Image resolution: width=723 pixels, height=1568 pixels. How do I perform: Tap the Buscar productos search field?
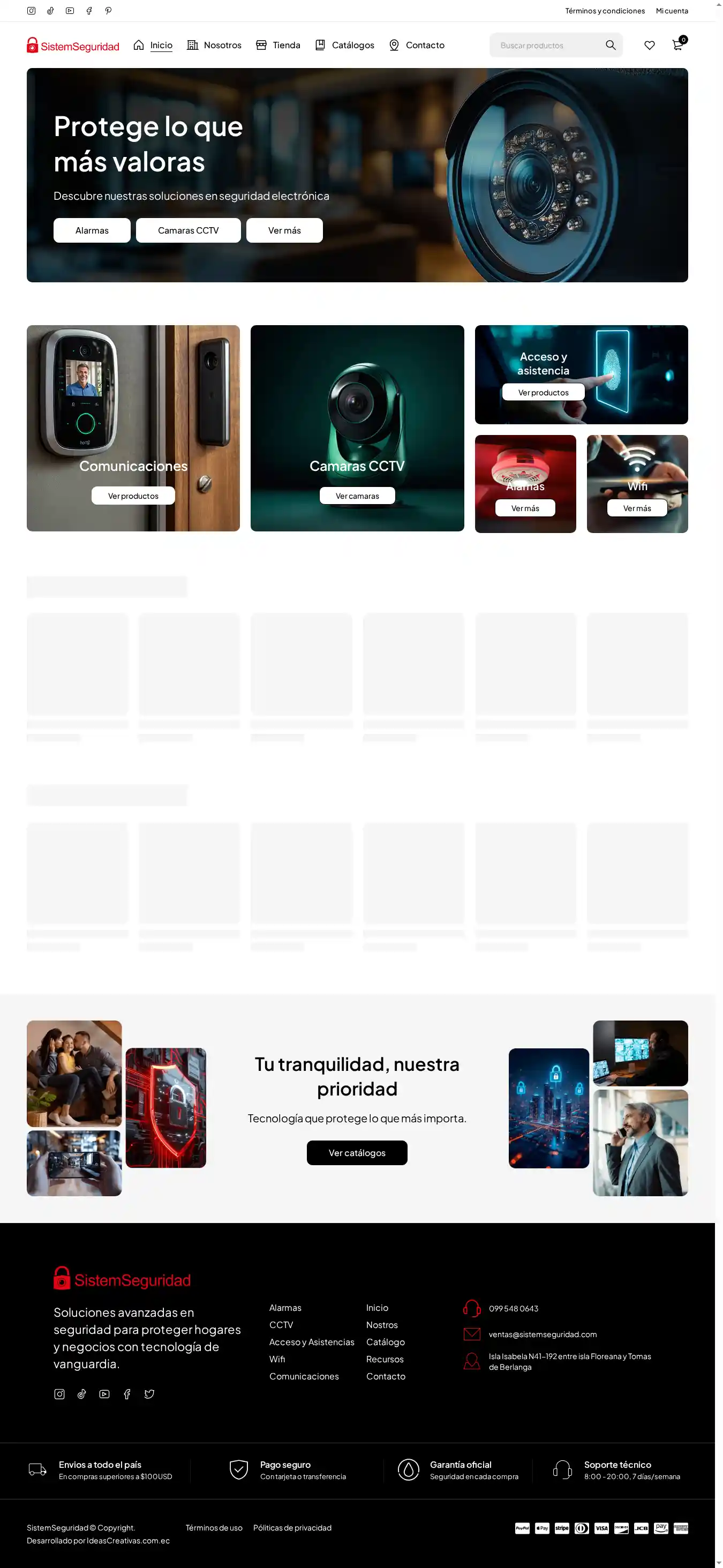(548, 45)
